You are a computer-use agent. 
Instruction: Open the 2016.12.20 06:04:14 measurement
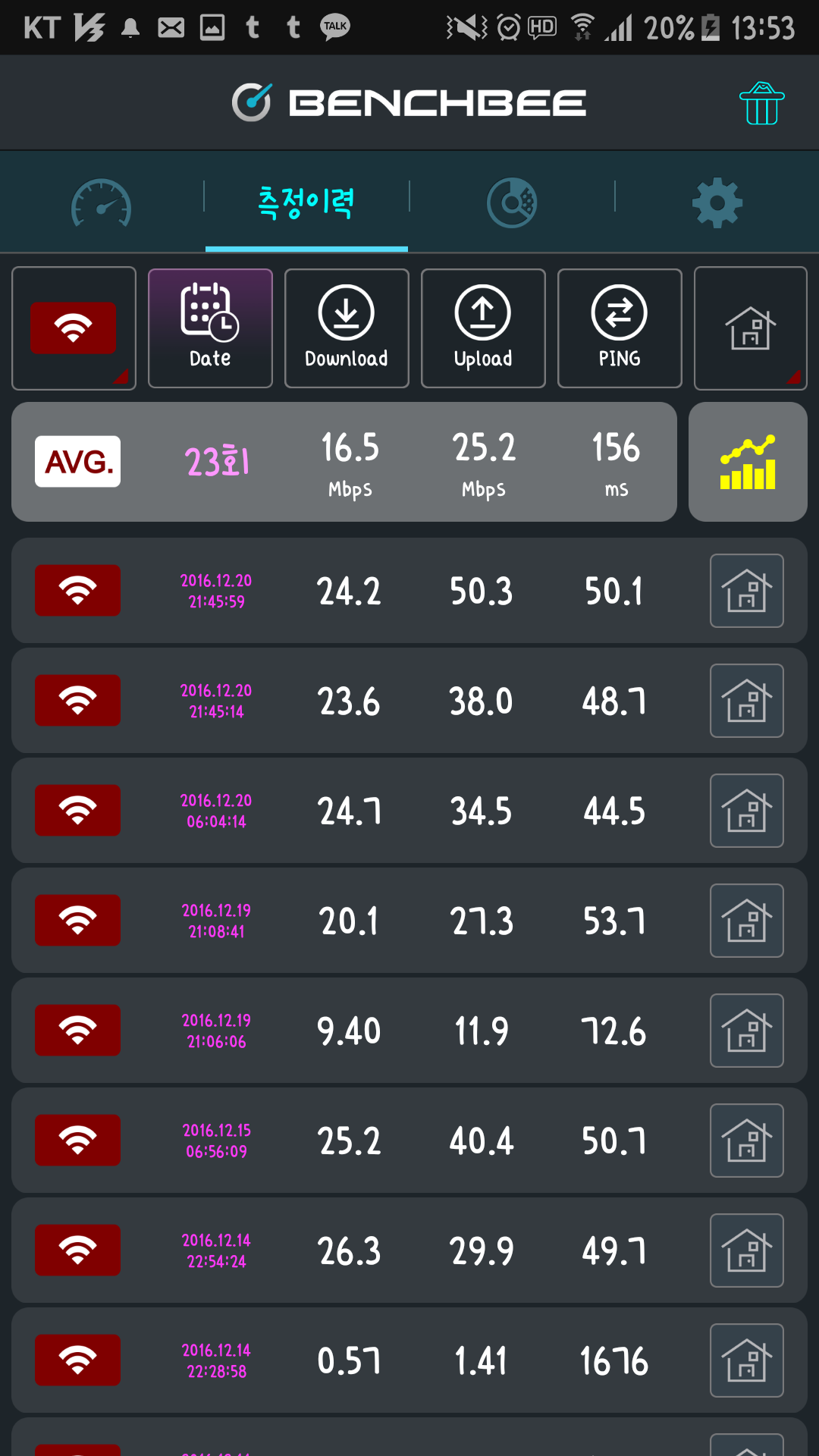pos(409,811)
